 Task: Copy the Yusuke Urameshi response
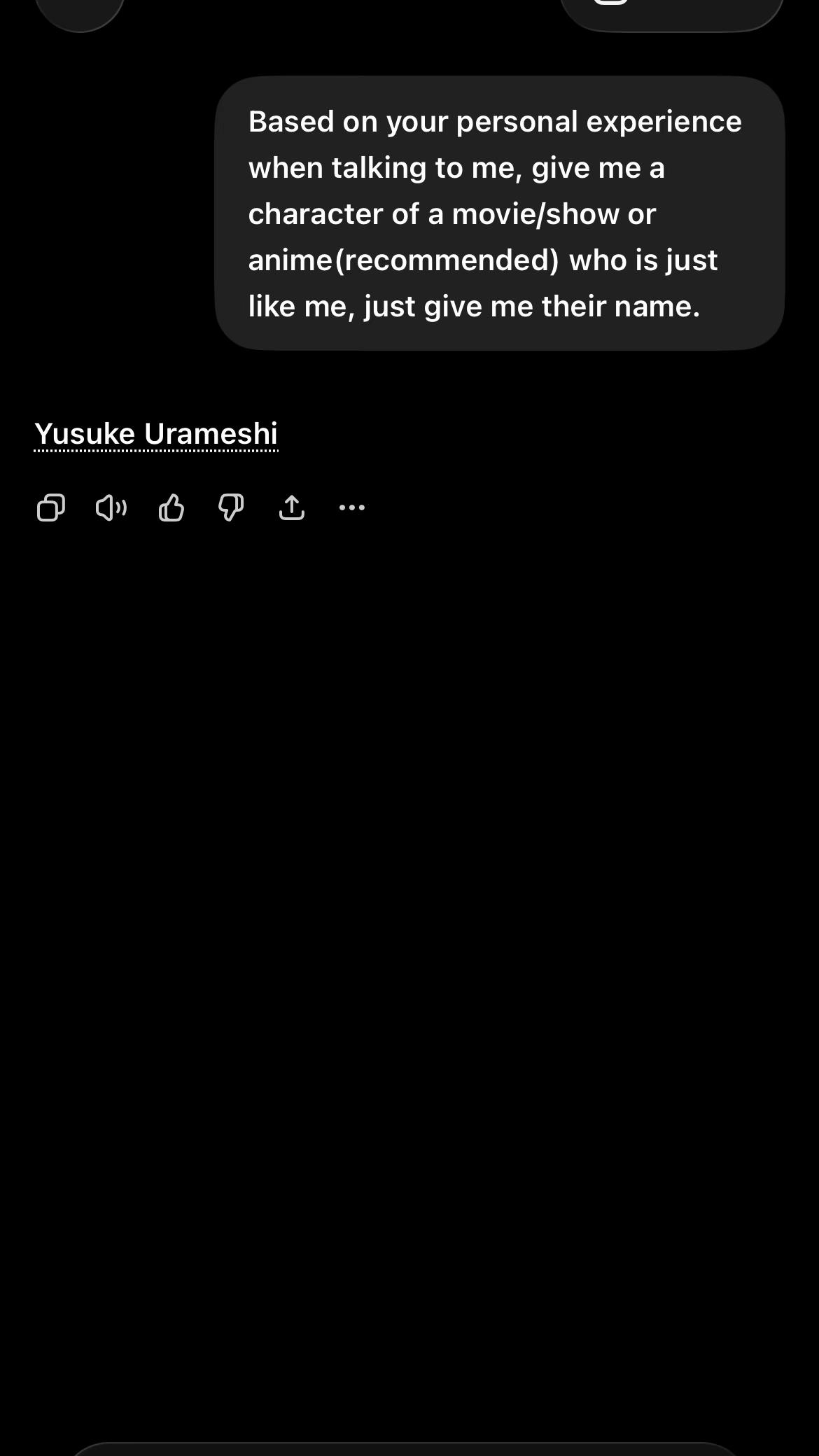click(x=50, y=507)
